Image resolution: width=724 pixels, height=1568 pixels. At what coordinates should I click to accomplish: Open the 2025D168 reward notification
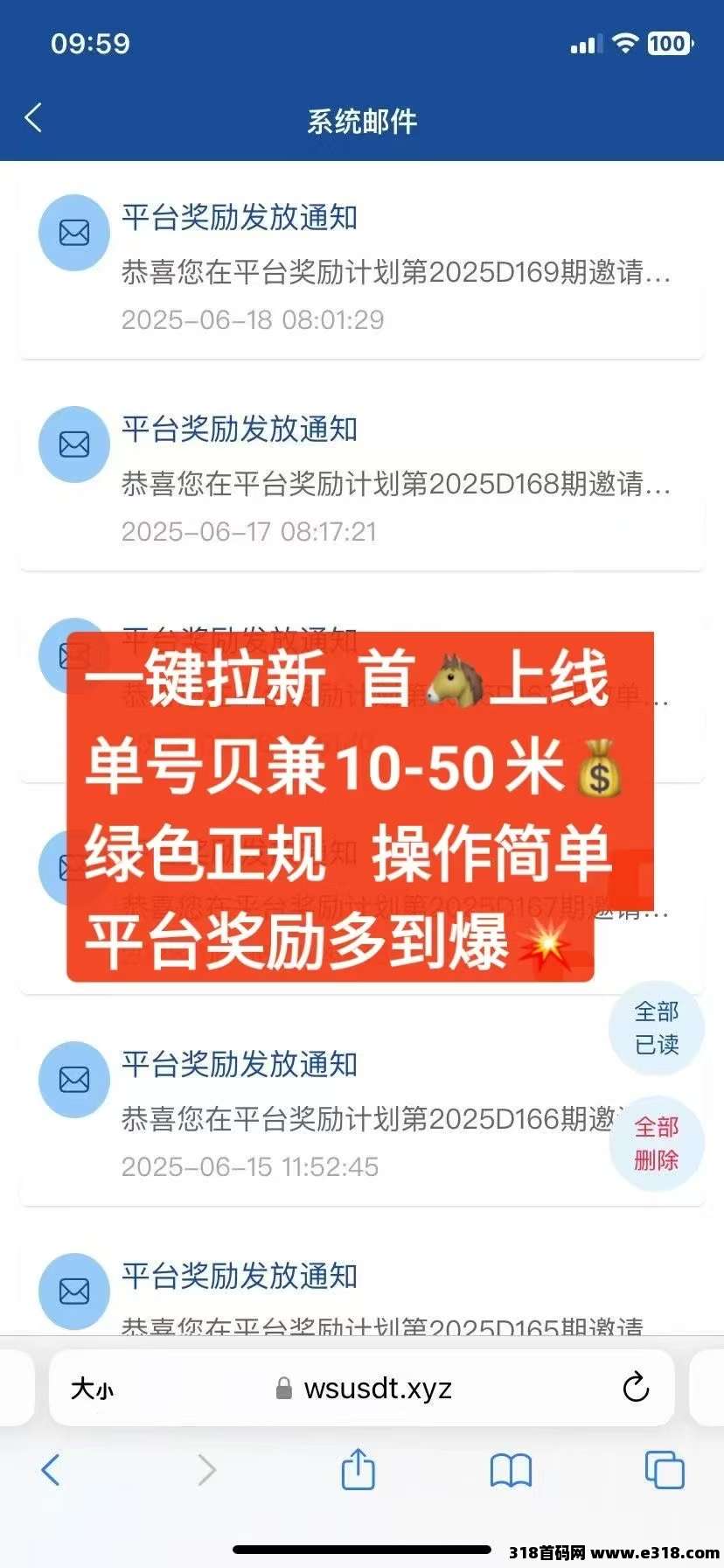[361, 478]
